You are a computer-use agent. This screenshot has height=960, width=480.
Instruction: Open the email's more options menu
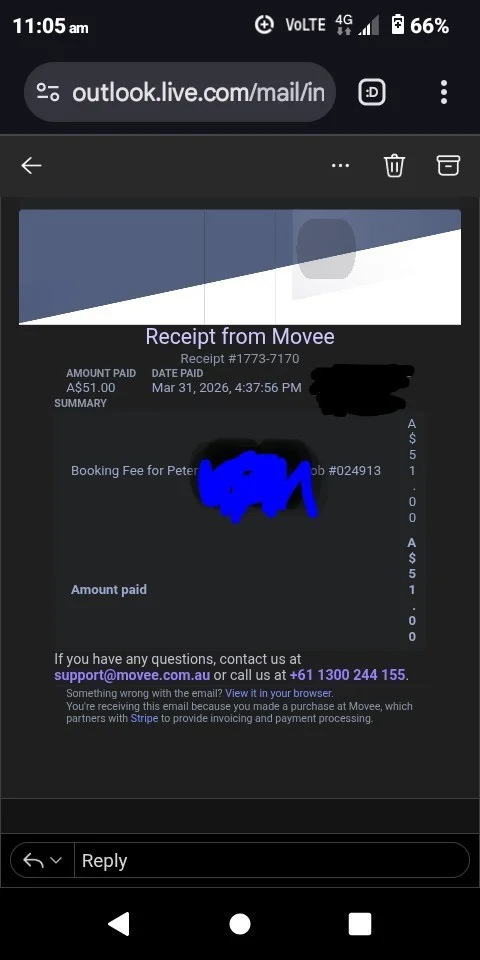340,165
